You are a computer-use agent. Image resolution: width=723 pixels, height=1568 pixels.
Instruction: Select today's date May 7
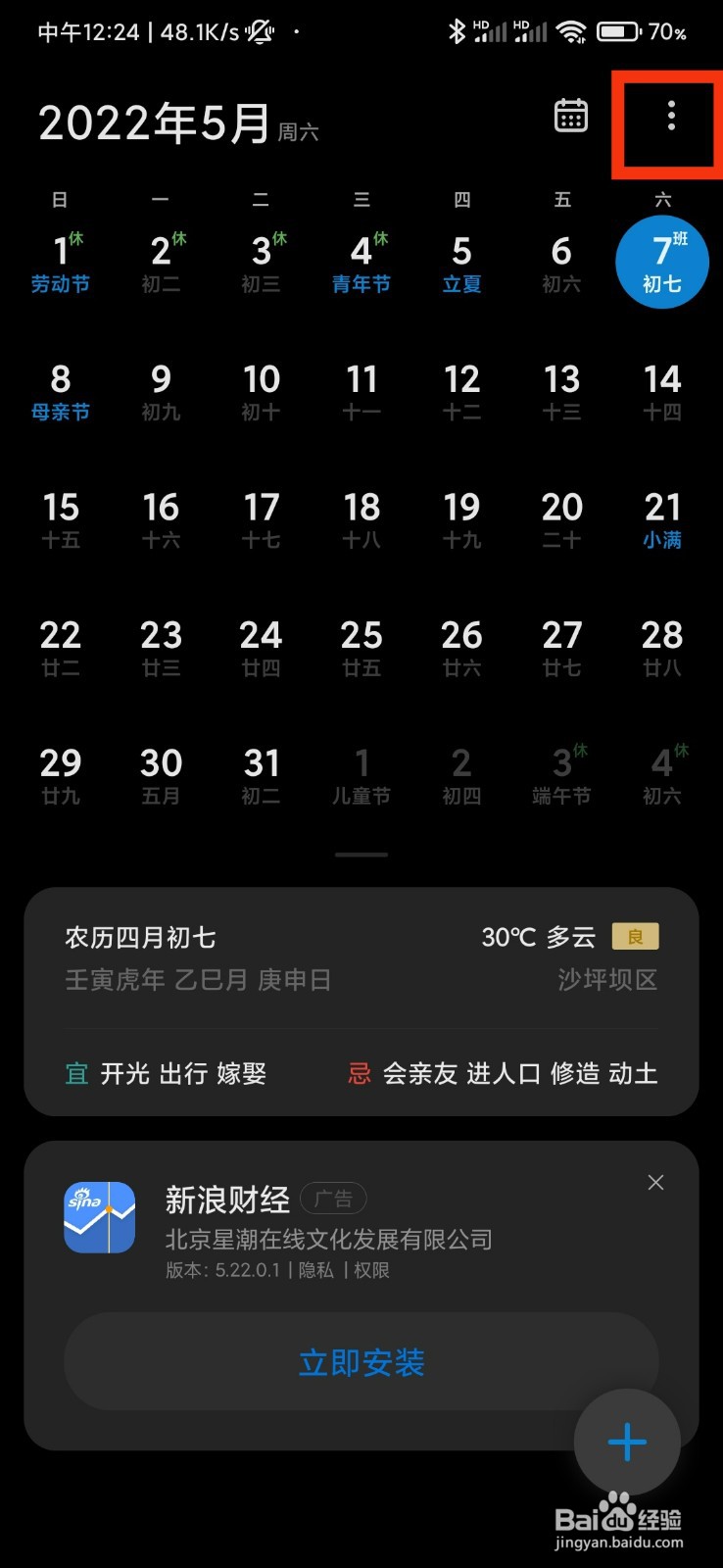coord(661,262)
